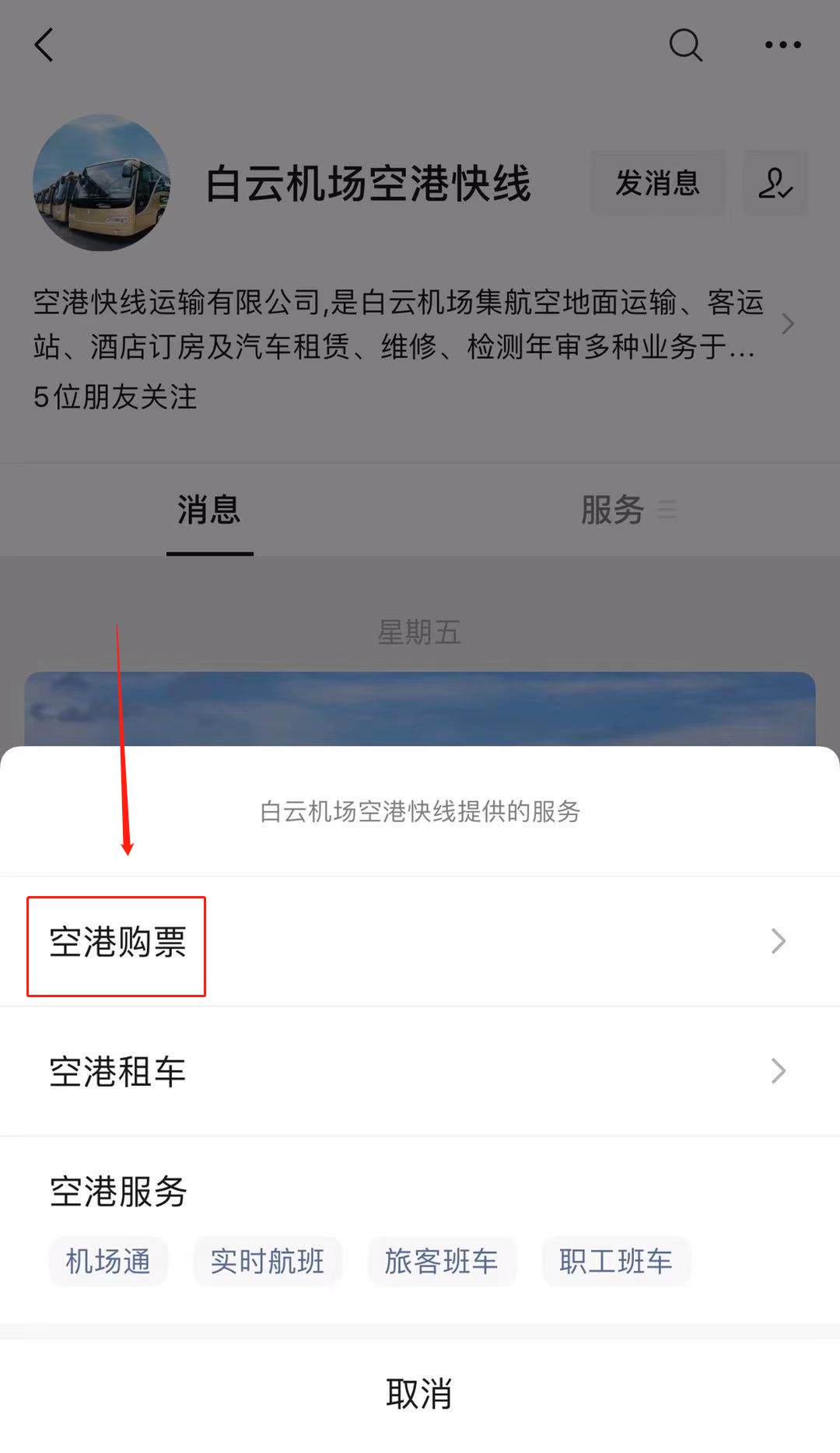Tap the follow-status person icon
This screenshot has width=840, height=1453.
(x=775, y=184)
